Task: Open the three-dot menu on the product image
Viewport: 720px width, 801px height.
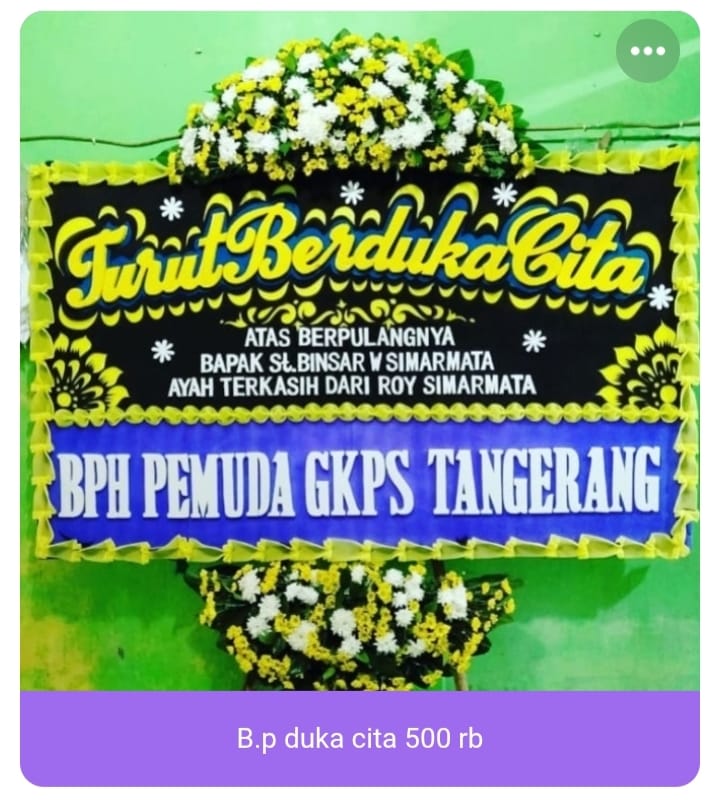Action: (647, 51)
